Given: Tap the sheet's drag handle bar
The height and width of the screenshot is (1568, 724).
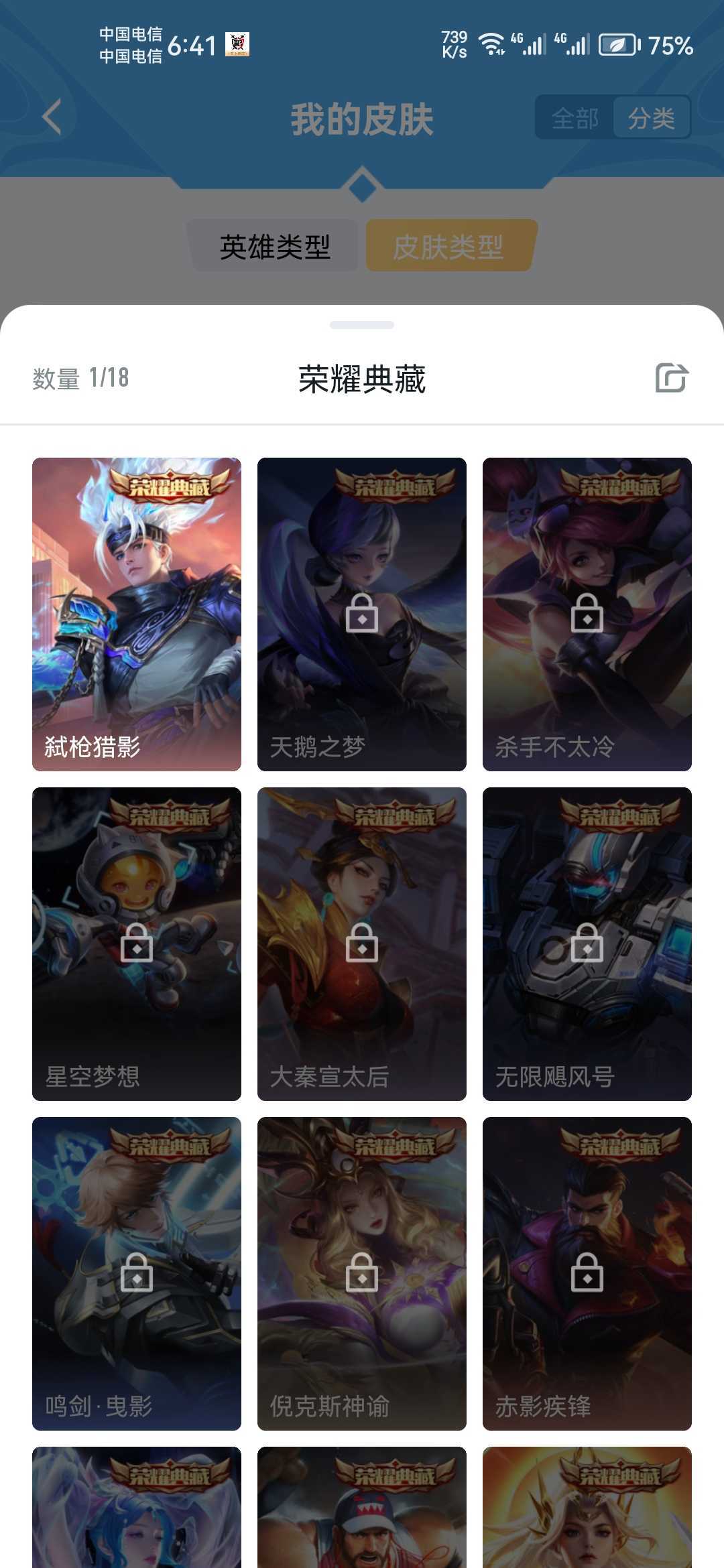Looking at the screenshot, I should [362, 325].
